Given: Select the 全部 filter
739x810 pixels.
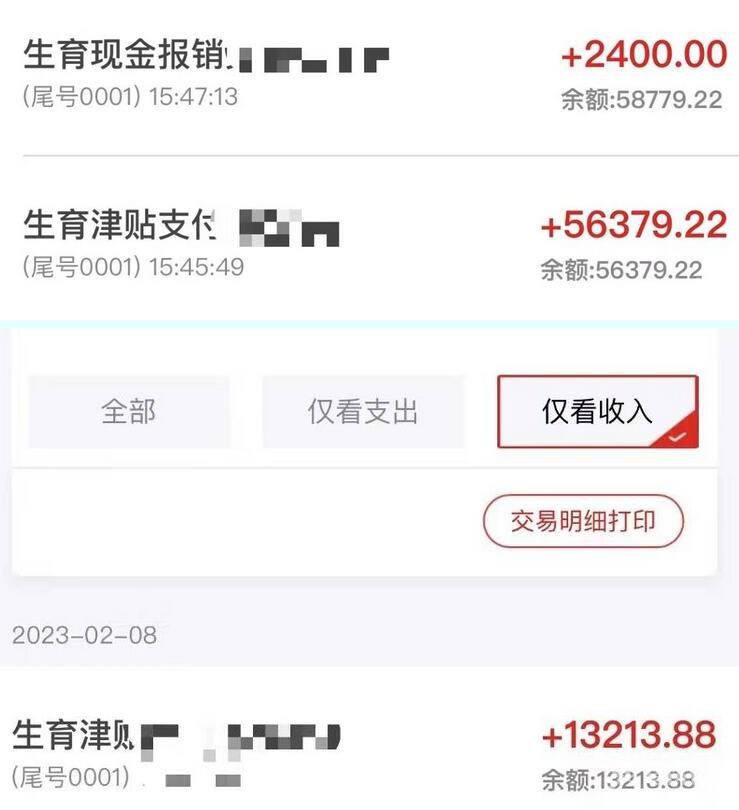Looking at the screenshot, I should coord(129,412).
